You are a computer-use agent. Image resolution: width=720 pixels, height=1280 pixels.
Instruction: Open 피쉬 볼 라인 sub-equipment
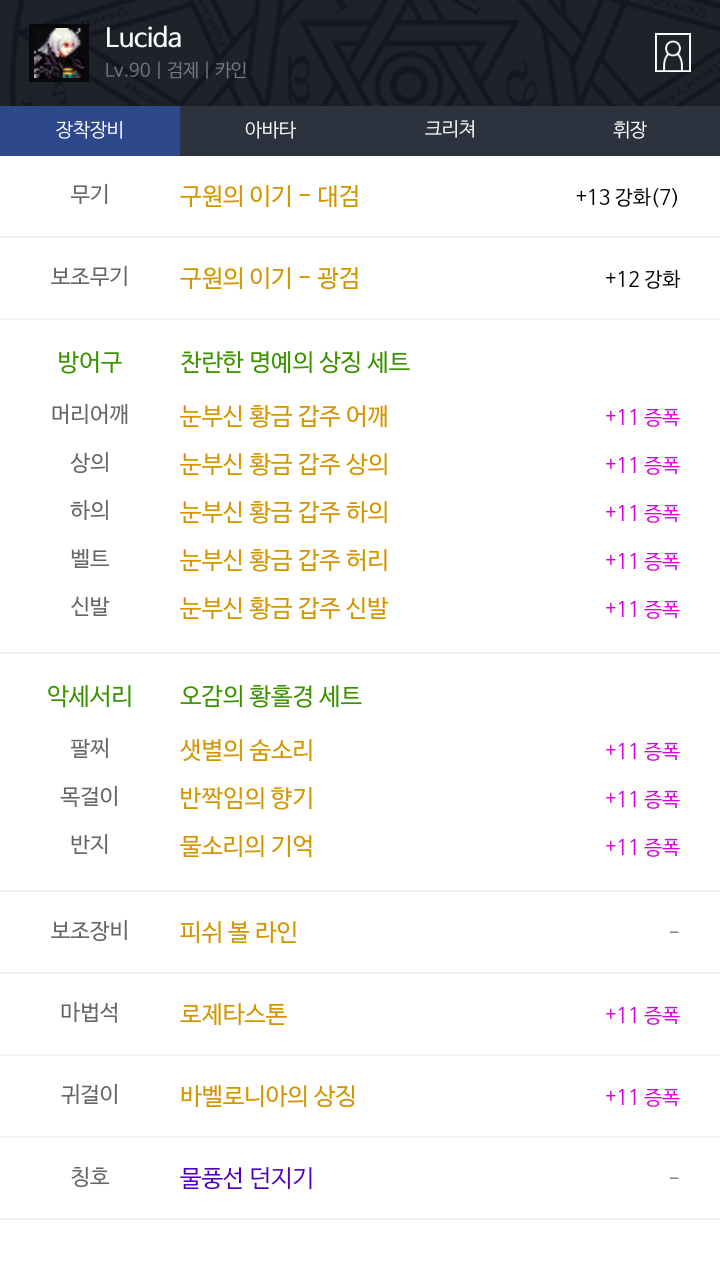[239, 932]
